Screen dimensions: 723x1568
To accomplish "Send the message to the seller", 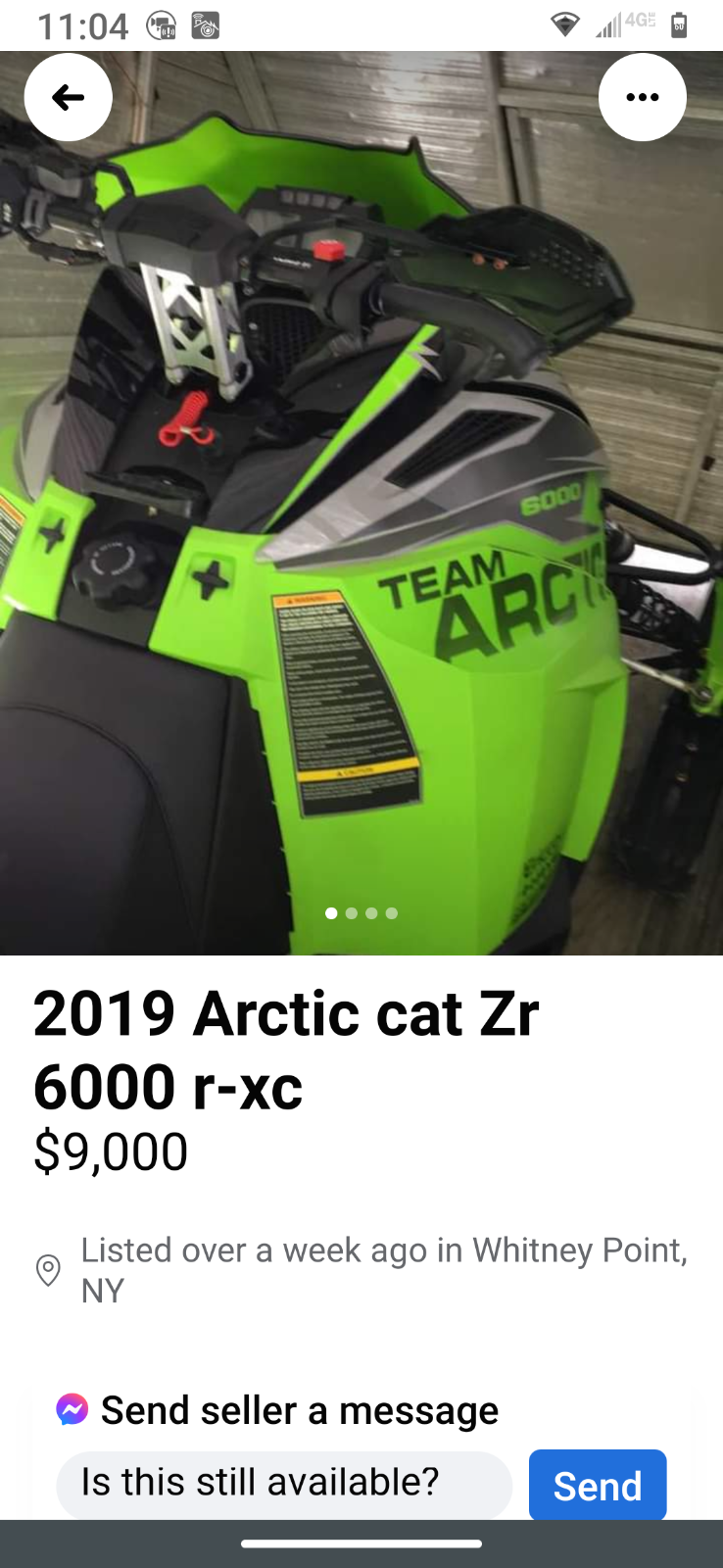I will [x=598, y=1485].
